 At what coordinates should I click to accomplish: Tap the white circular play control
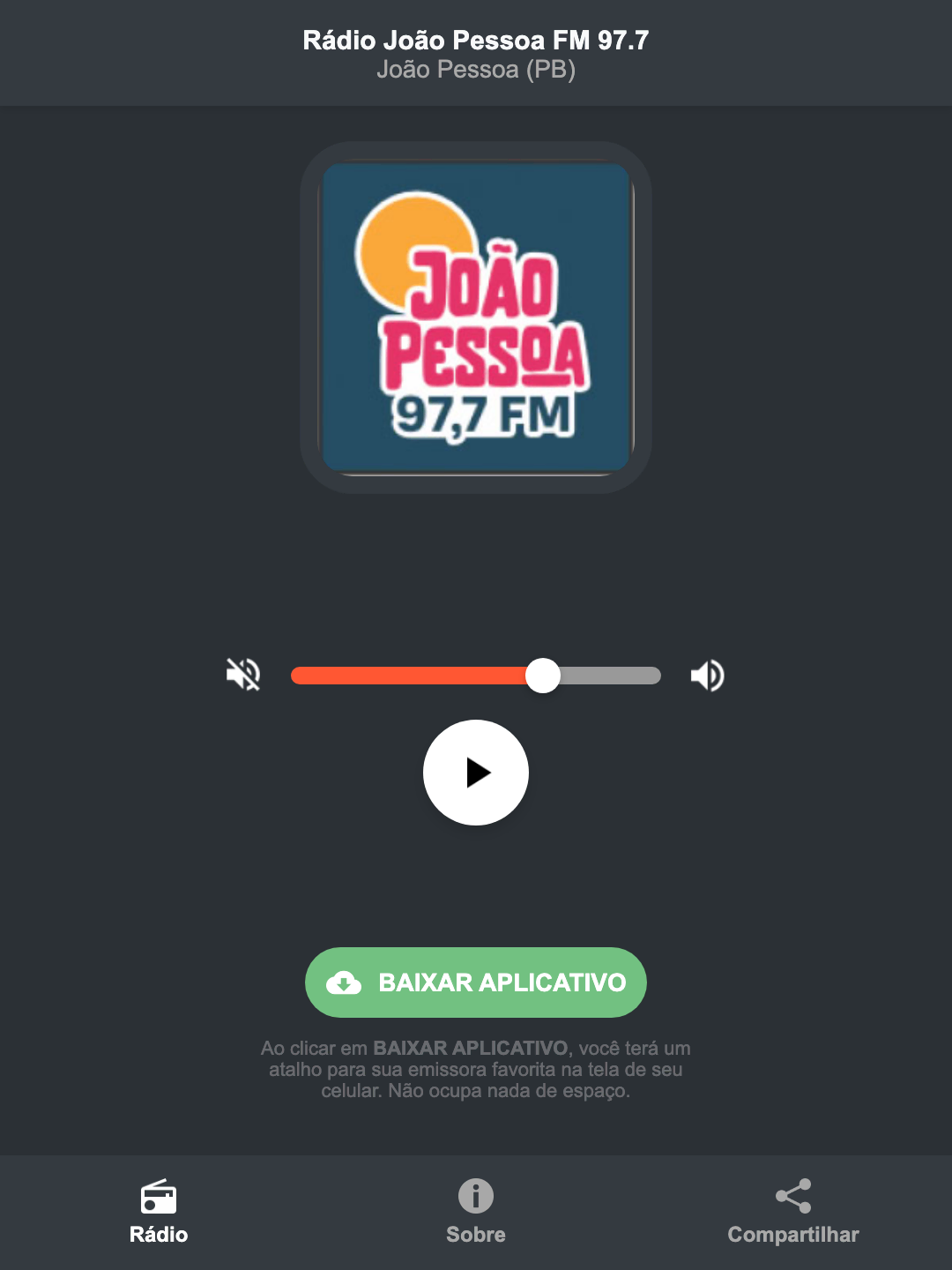tap(475, 773)
